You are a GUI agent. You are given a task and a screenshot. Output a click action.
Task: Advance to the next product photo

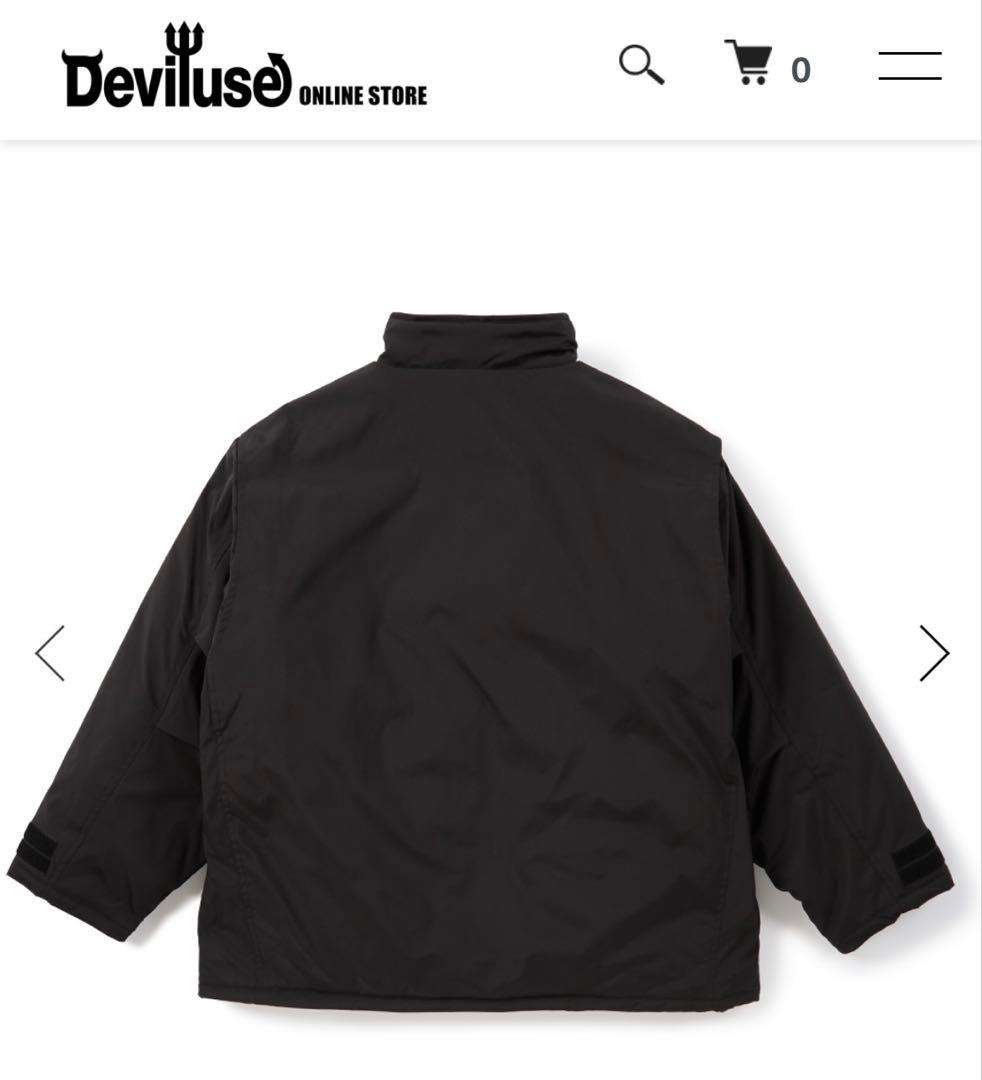pyautogui.click(x=934, y=653)
